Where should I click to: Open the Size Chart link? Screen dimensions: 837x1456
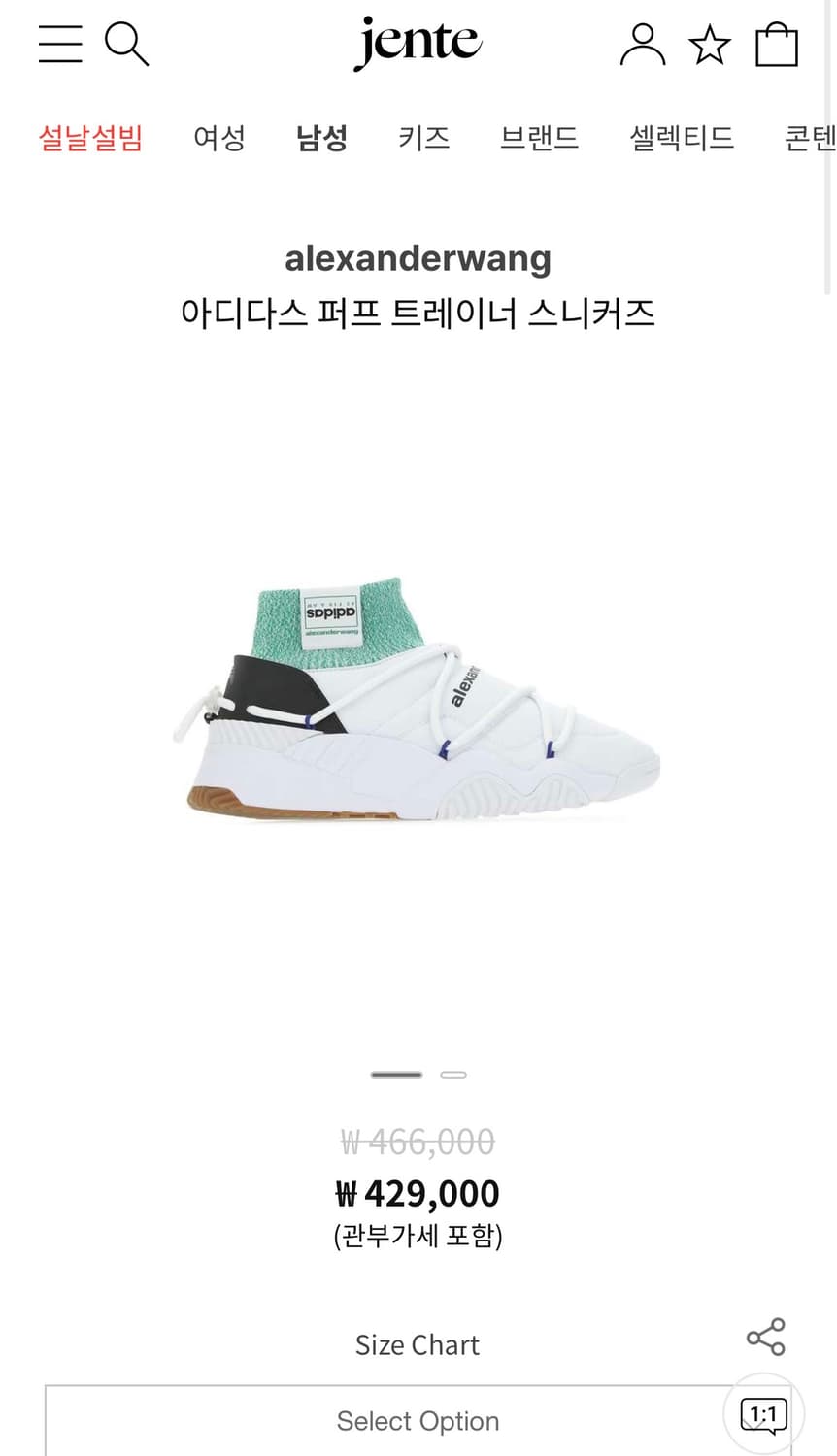tap(417, 1344)
